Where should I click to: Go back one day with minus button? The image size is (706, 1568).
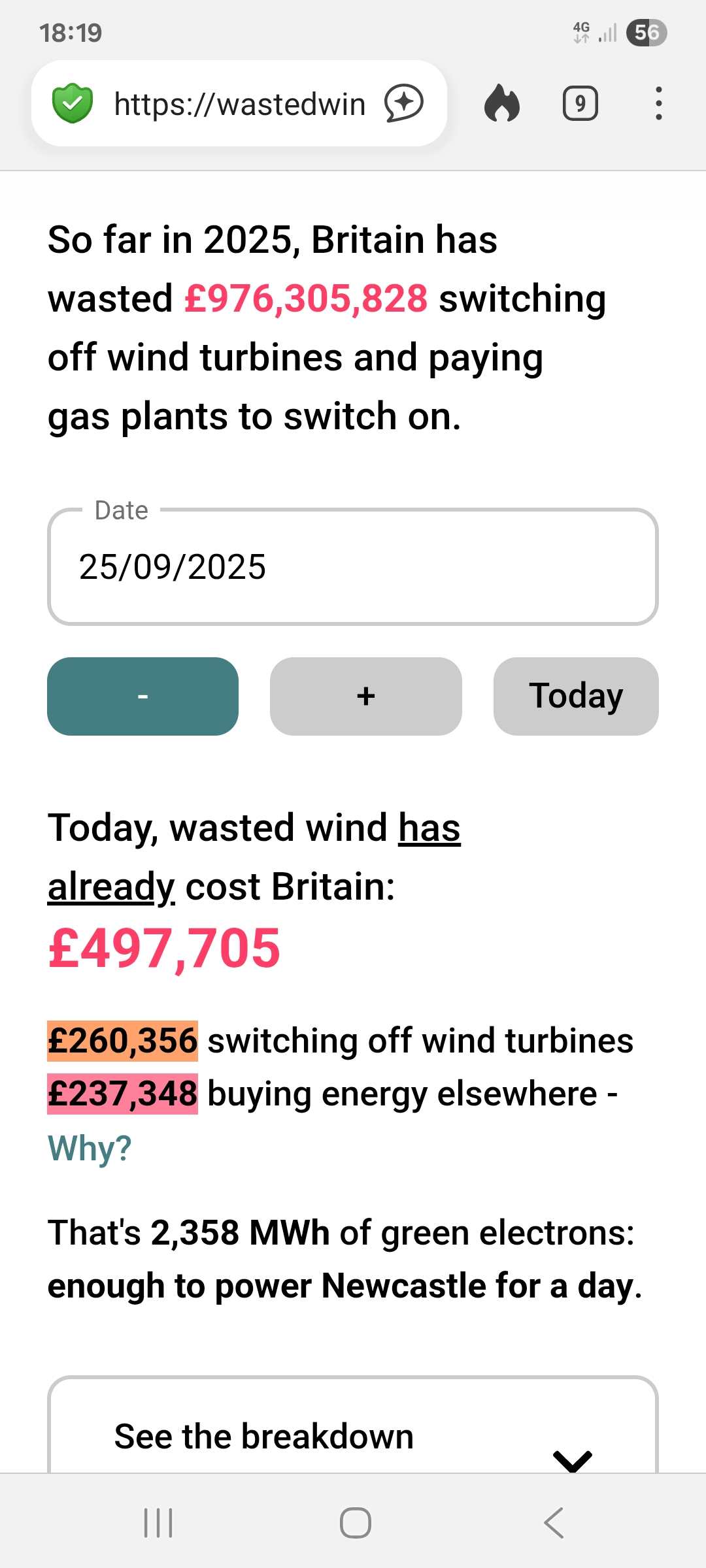[143, 696]
